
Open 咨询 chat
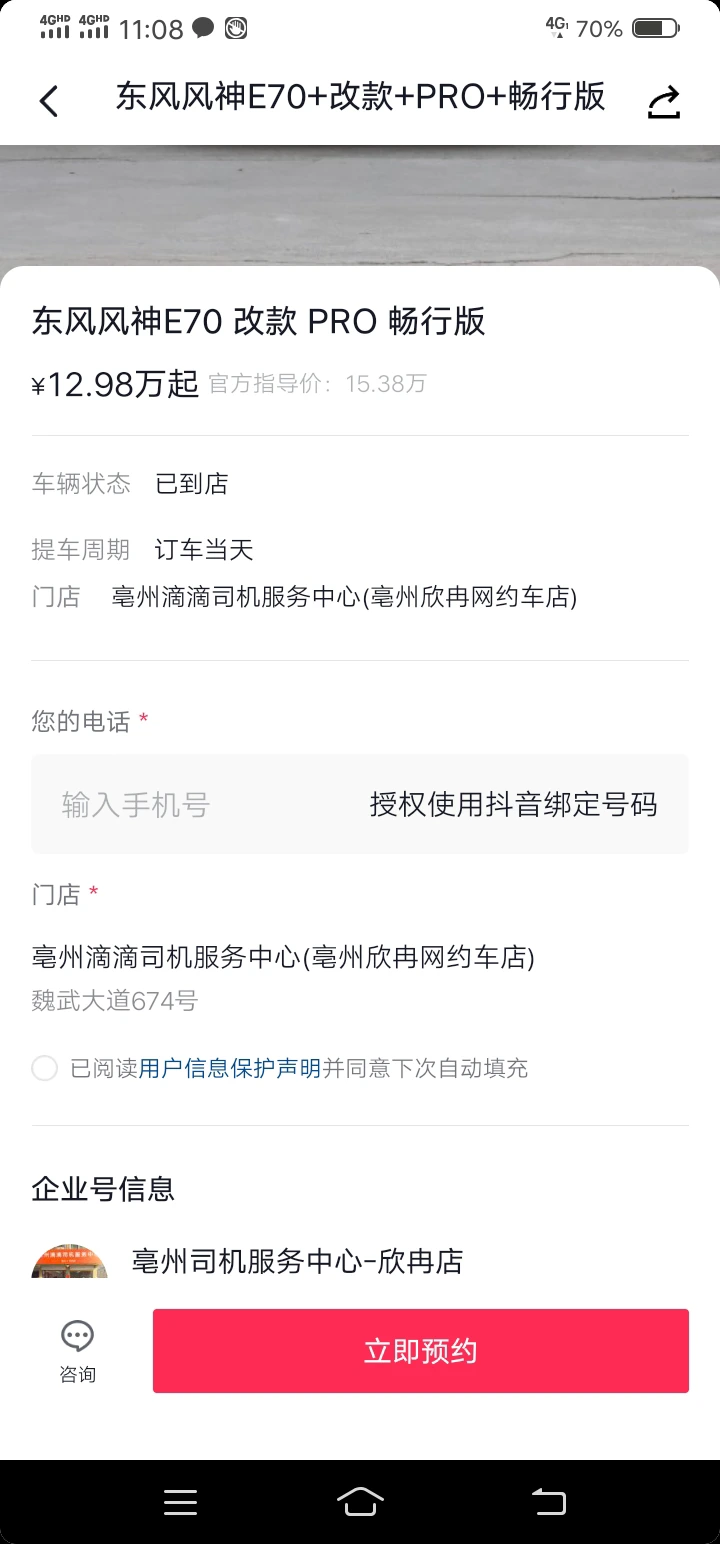(77, 1351)
